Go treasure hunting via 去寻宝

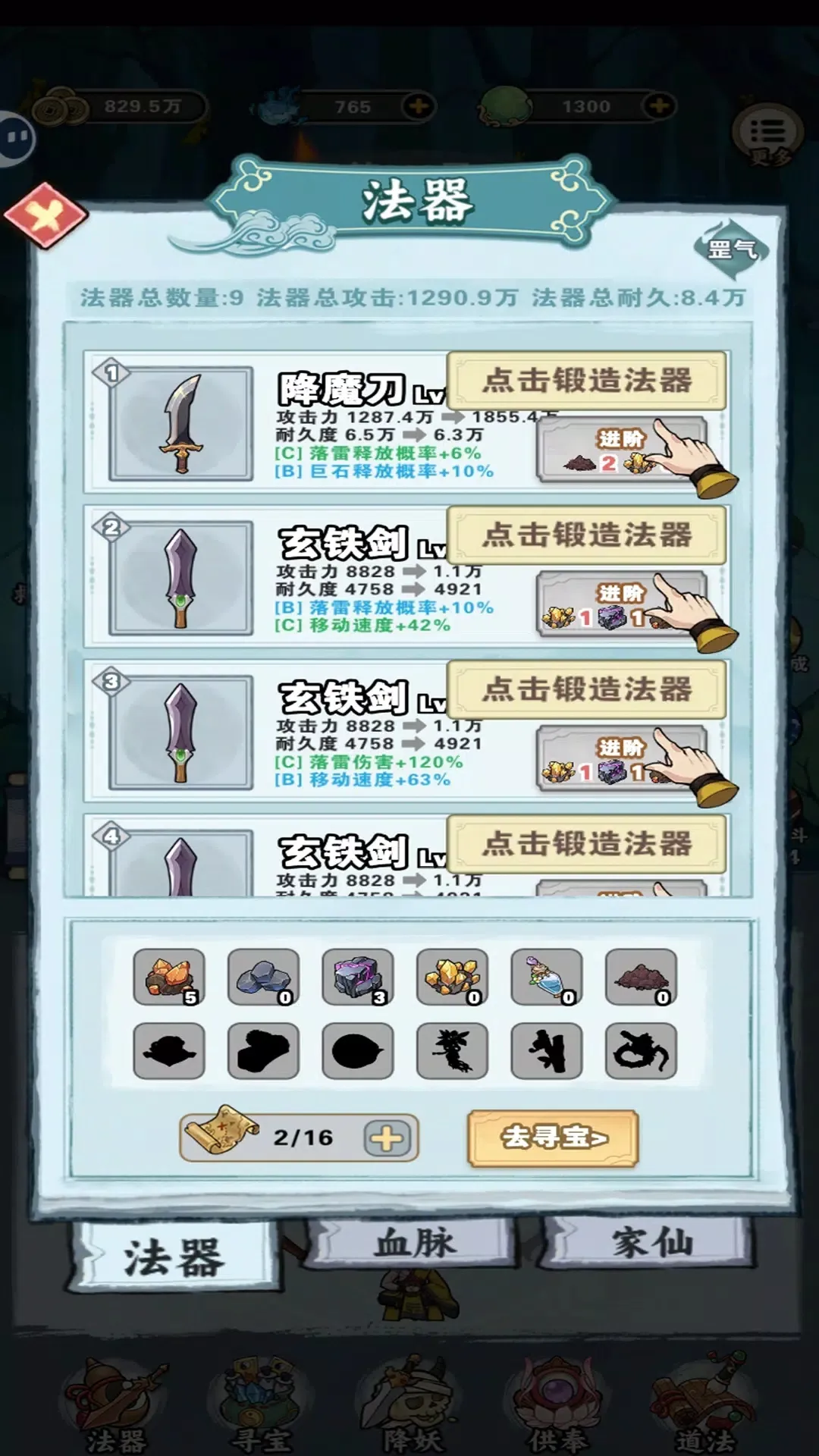point(553,1137)
